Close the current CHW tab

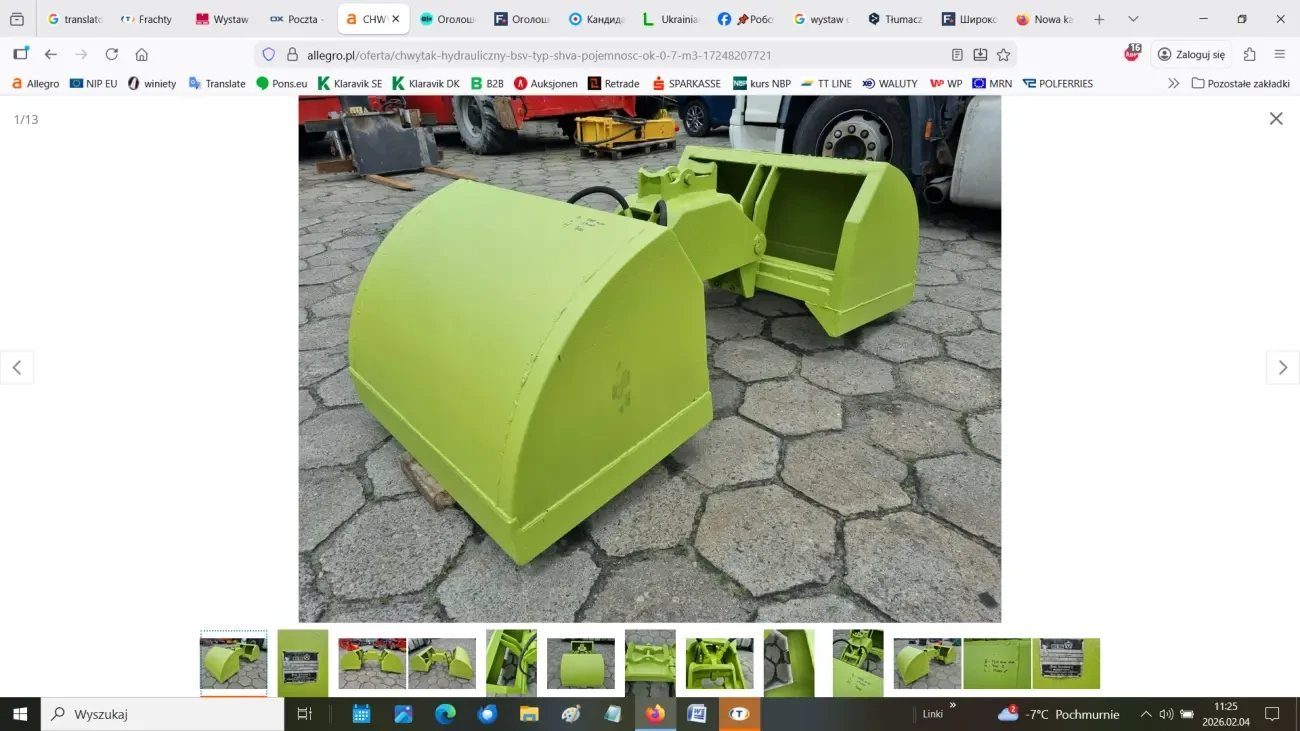(396, 19)
